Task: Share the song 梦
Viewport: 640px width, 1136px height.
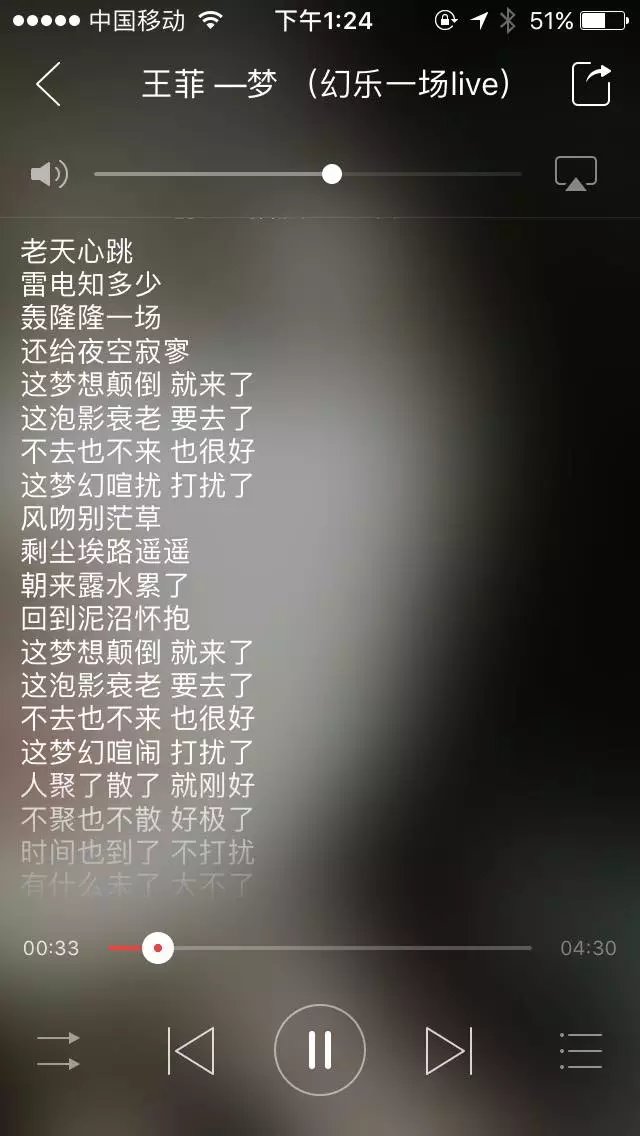Action: [591, 85]
